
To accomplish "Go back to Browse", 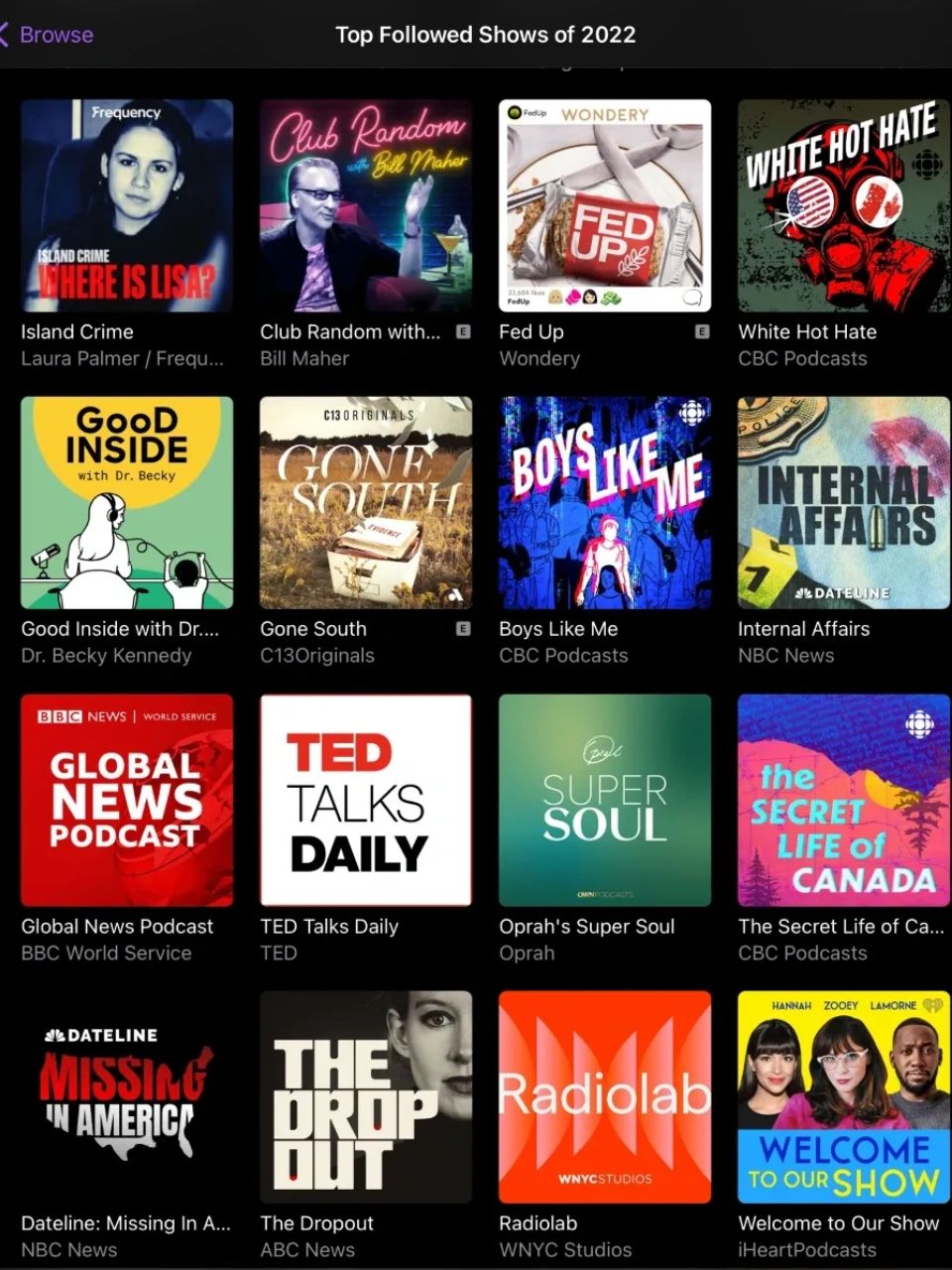I will coord(48,35).
